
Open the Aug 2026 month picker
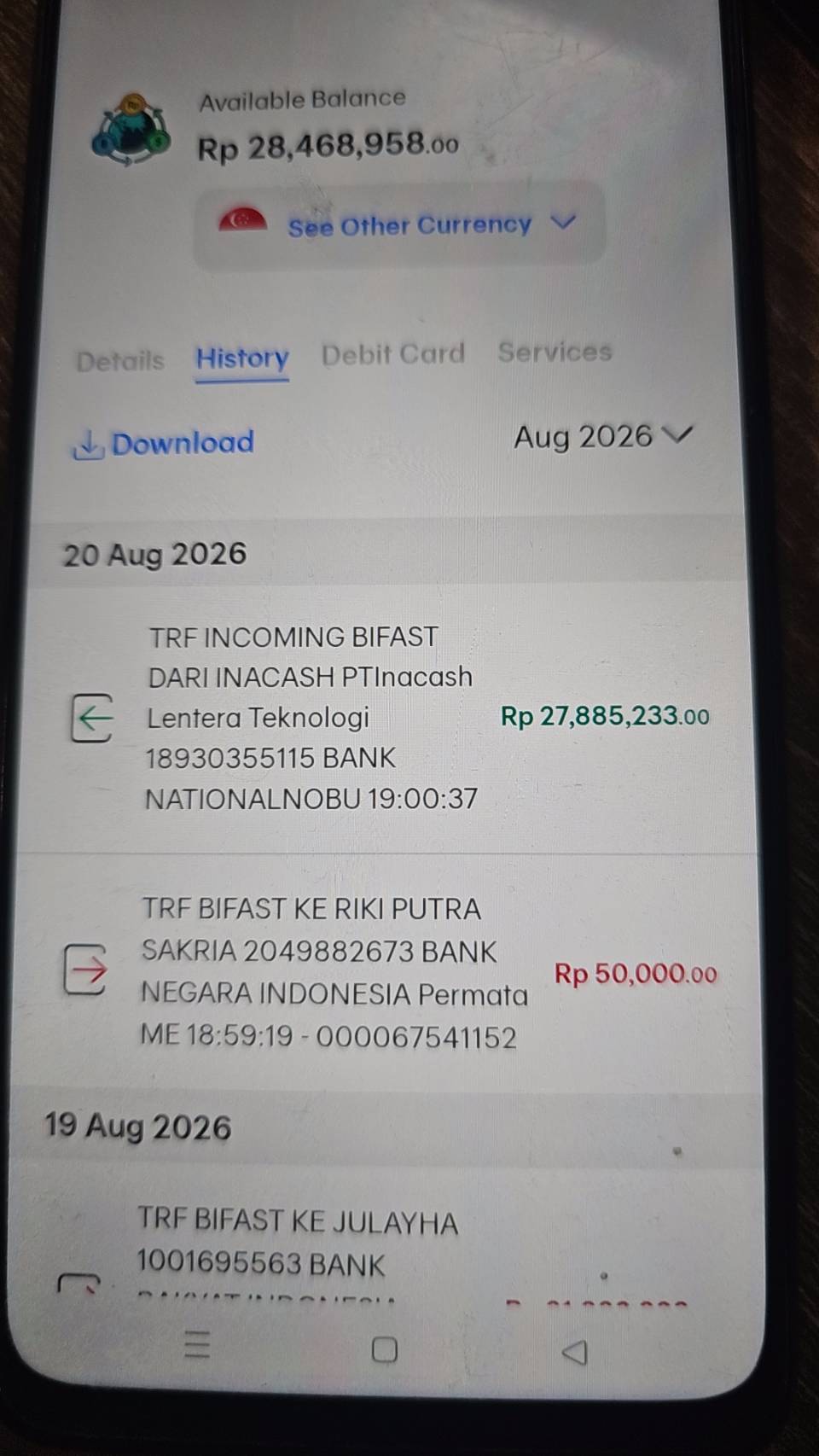(x=603, y=436)
